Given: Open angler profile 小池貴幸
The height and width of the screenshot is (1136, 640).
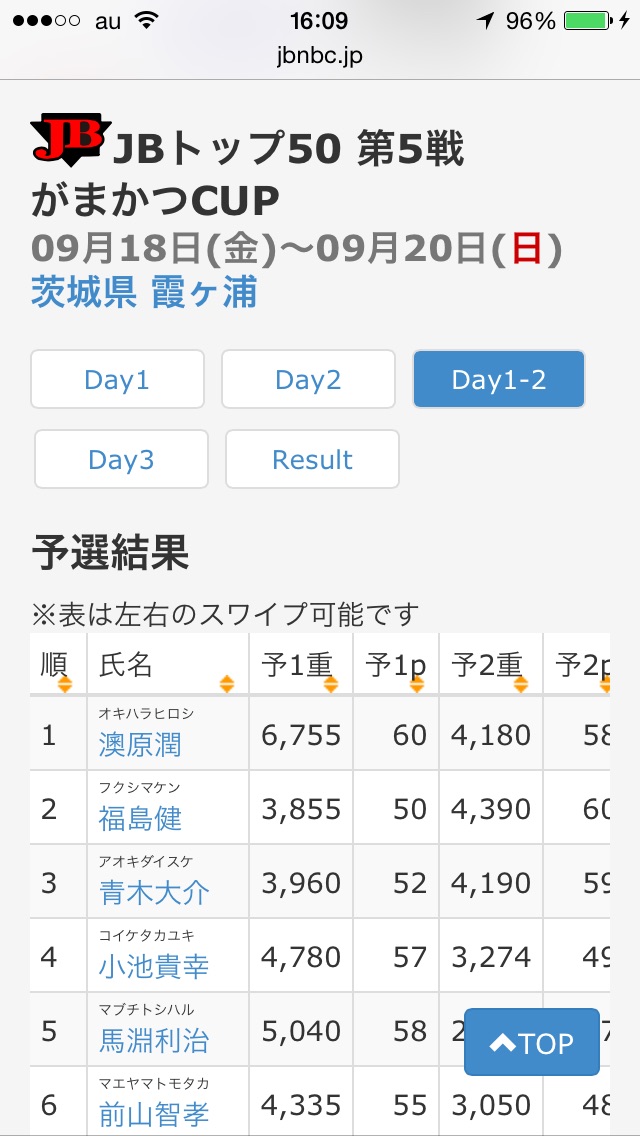Looking at the screenshot, I should click(154, 966).
